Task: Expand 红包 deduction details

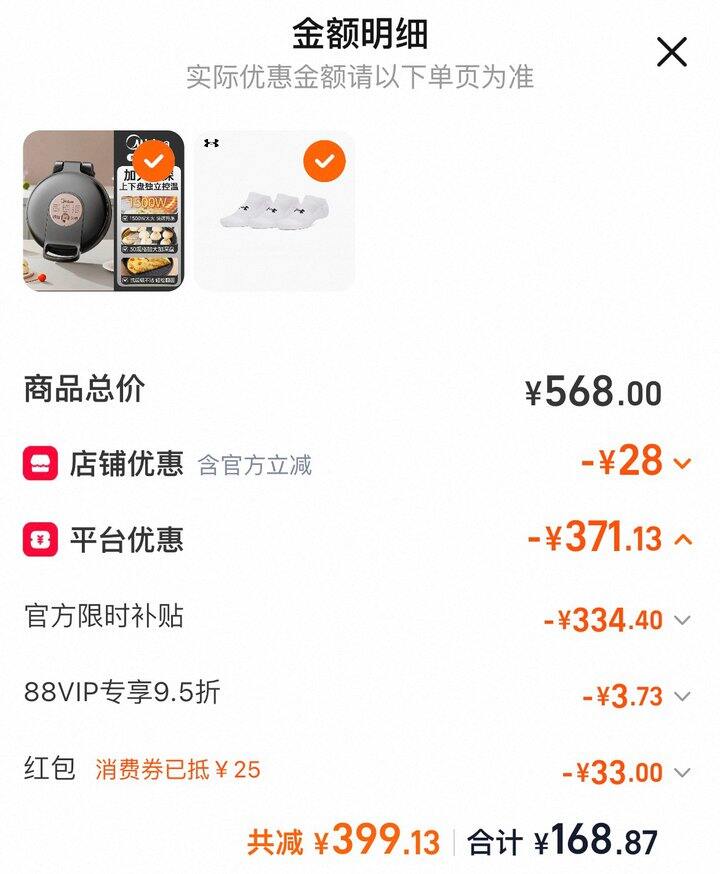Action: [x=682, y=773]
